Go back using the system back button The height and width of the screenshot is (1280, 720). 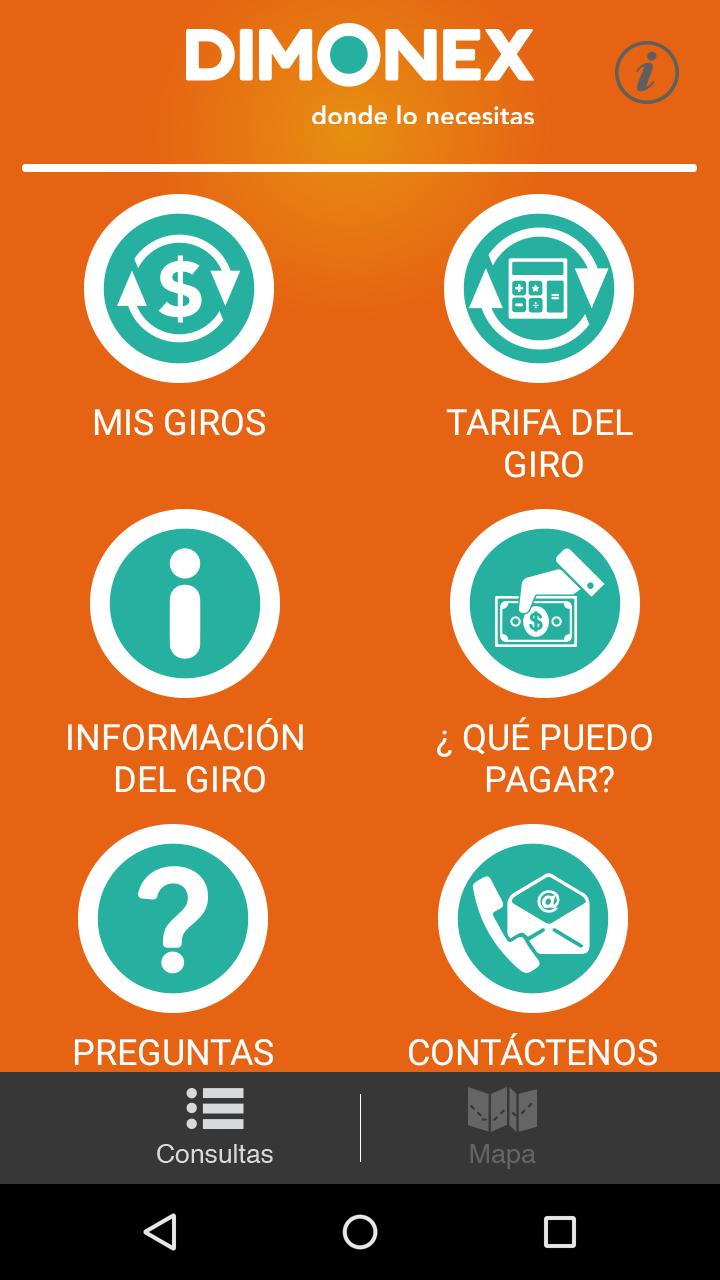[x=160, y=1232]
